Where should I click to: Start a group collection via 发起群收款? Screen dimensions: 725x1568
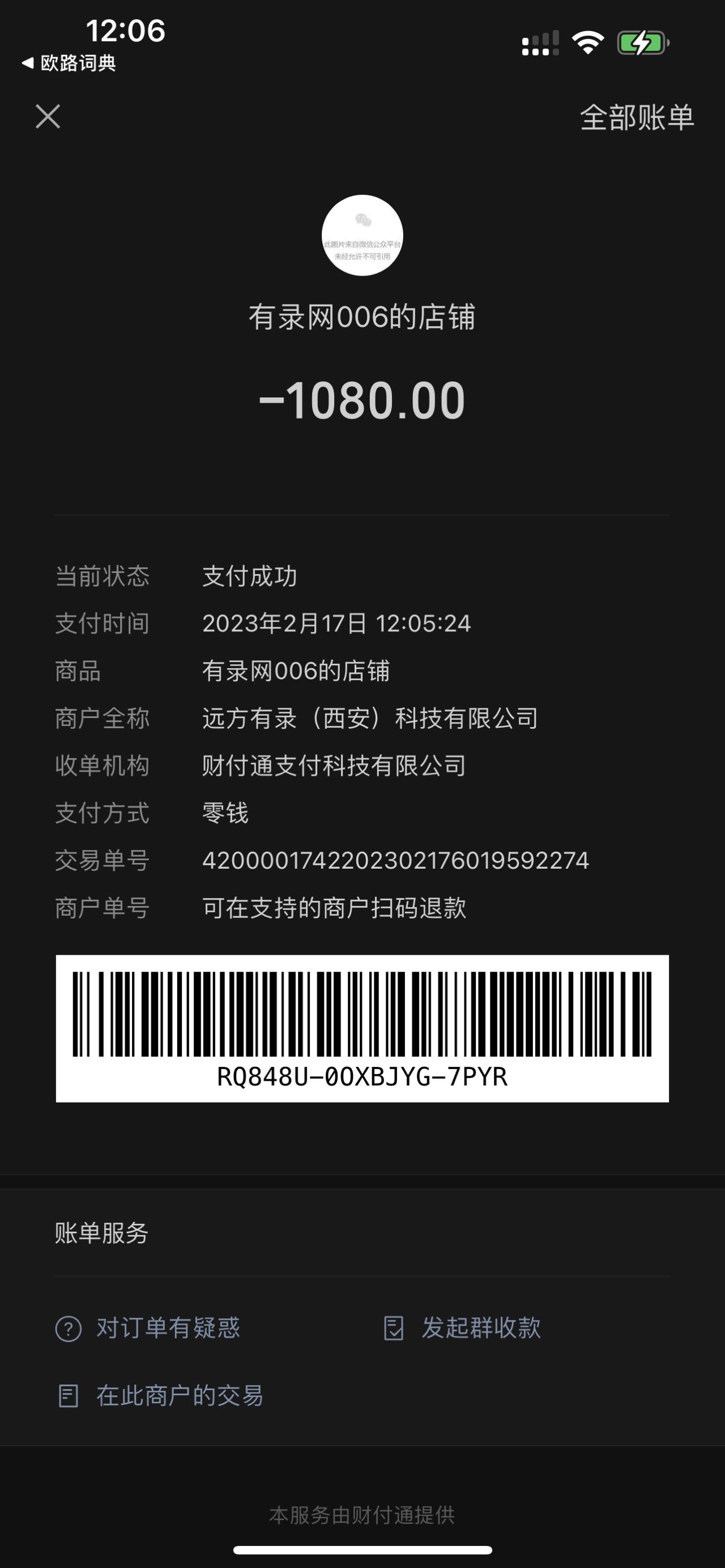click(x=463, y=1327)
